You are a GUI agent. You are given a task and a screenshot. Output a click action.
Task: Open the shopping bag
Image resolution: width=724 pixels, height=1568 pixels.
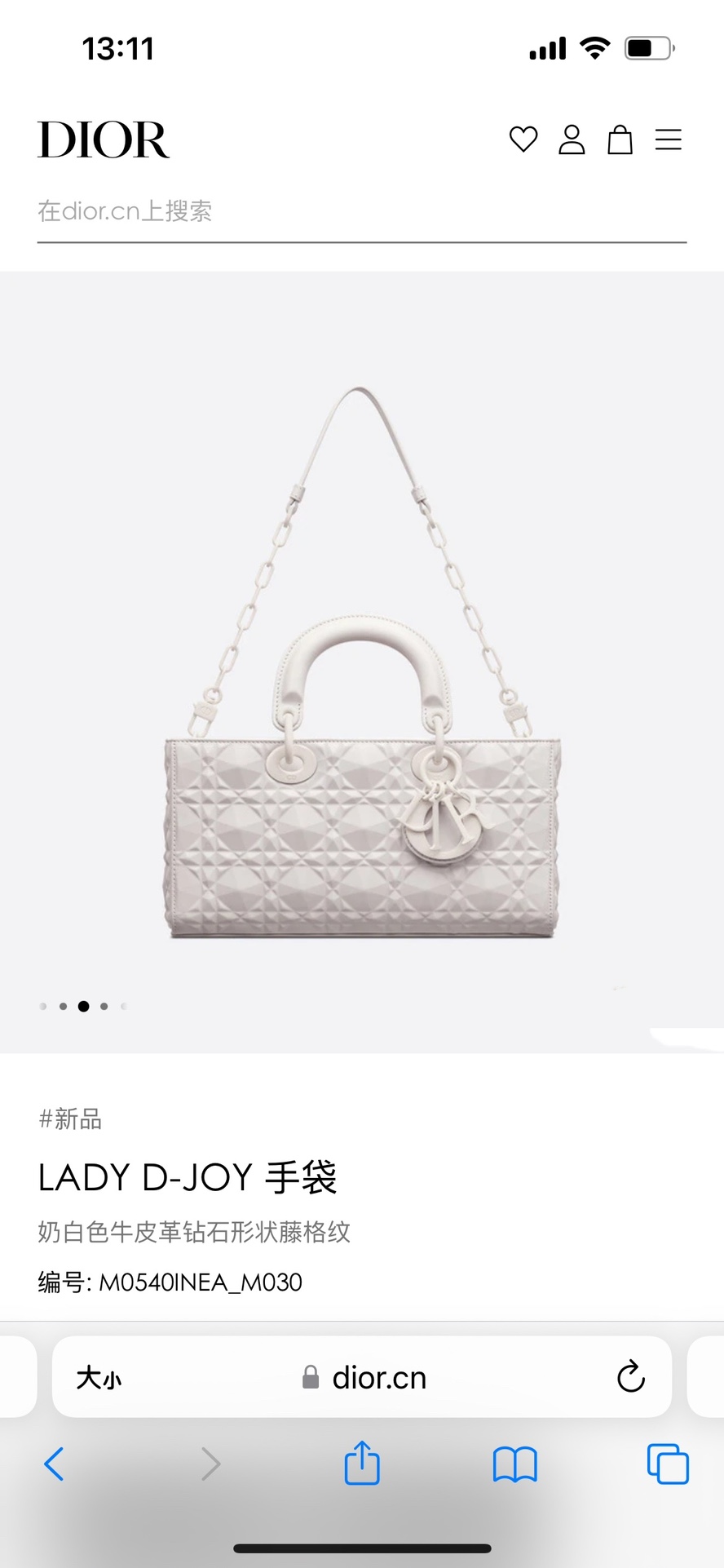620,140
